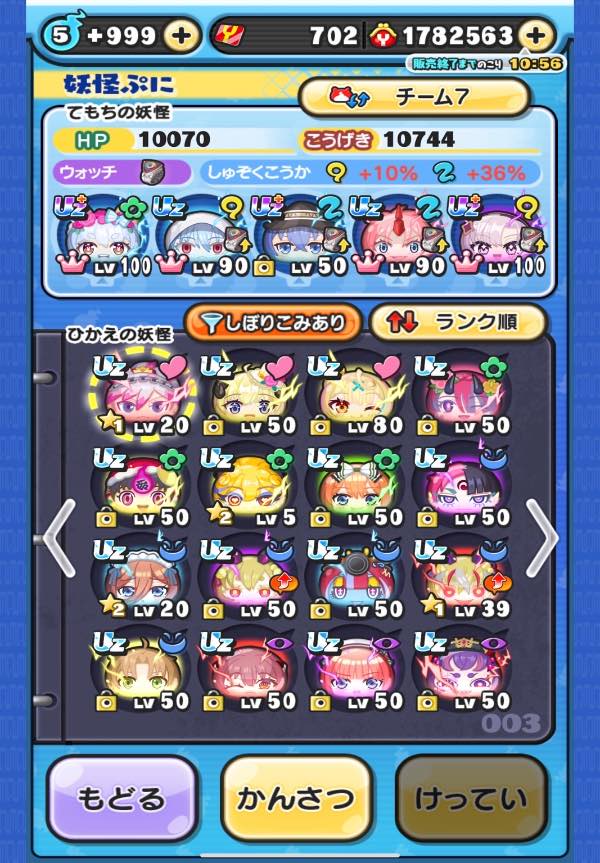Go to the next yokai page arrow

click(x=541, y=537)
